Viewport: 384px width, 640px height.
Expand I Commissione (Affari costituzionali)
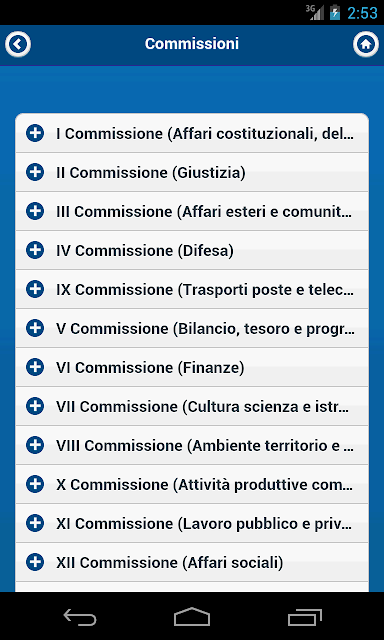[192, 133]
